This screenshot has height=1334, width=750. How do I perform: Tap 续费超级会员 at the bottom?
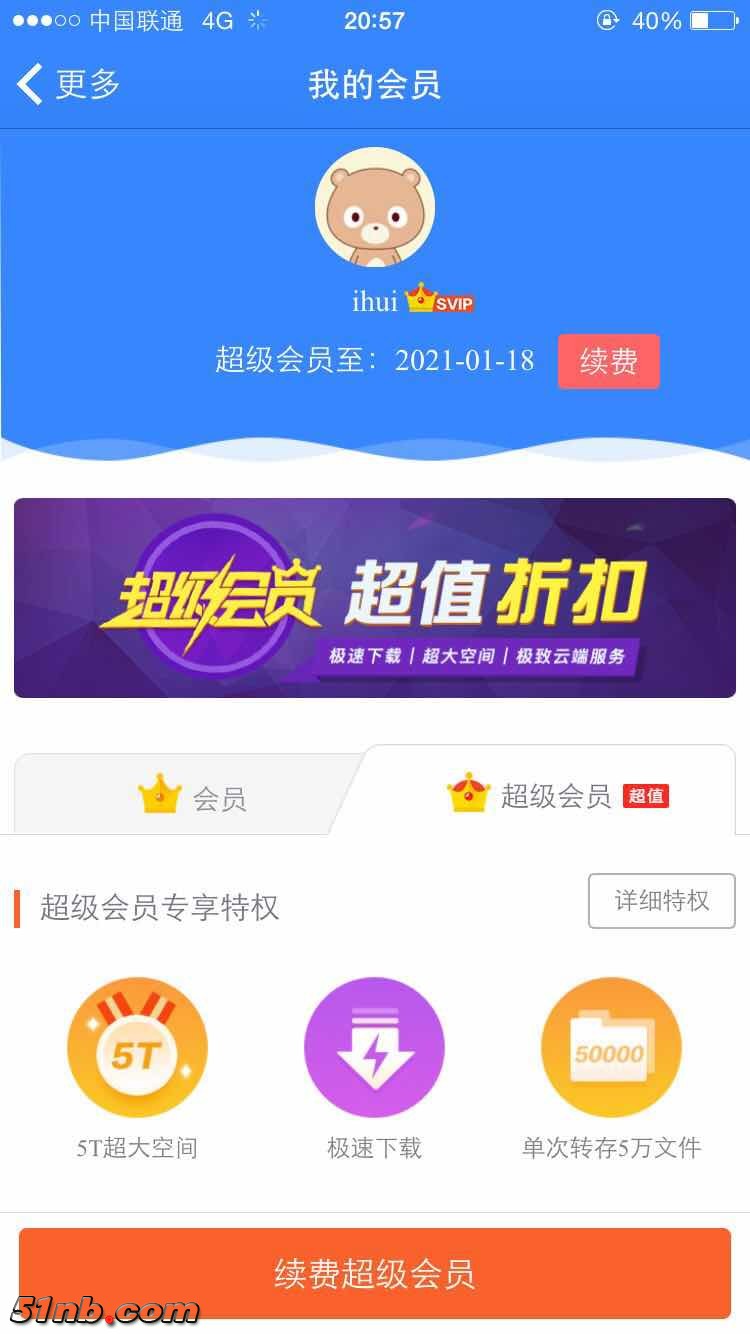375,1273
